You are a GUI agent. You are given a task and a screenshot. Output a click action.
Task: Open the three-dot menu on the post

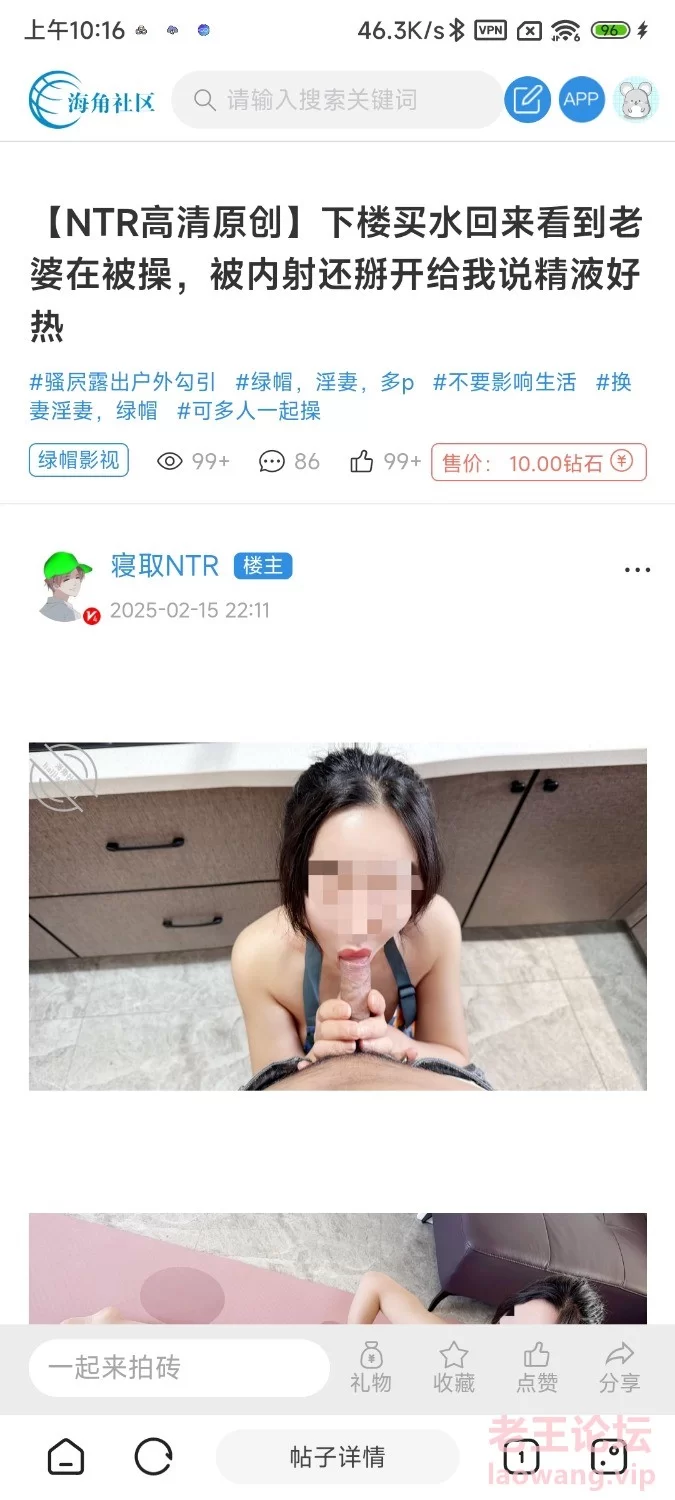tap(637, 570)
